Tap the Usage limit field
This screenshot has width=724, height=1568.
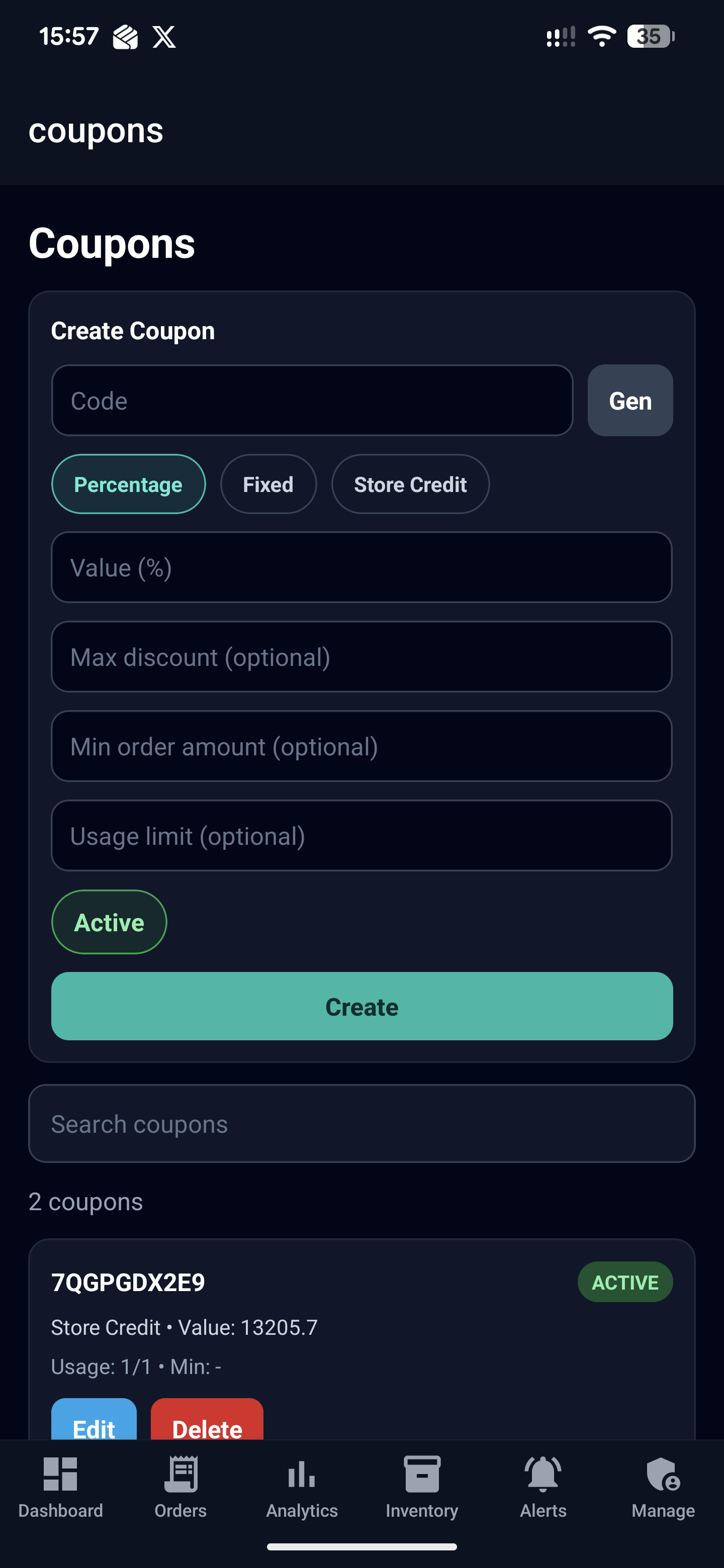[361, 835]
